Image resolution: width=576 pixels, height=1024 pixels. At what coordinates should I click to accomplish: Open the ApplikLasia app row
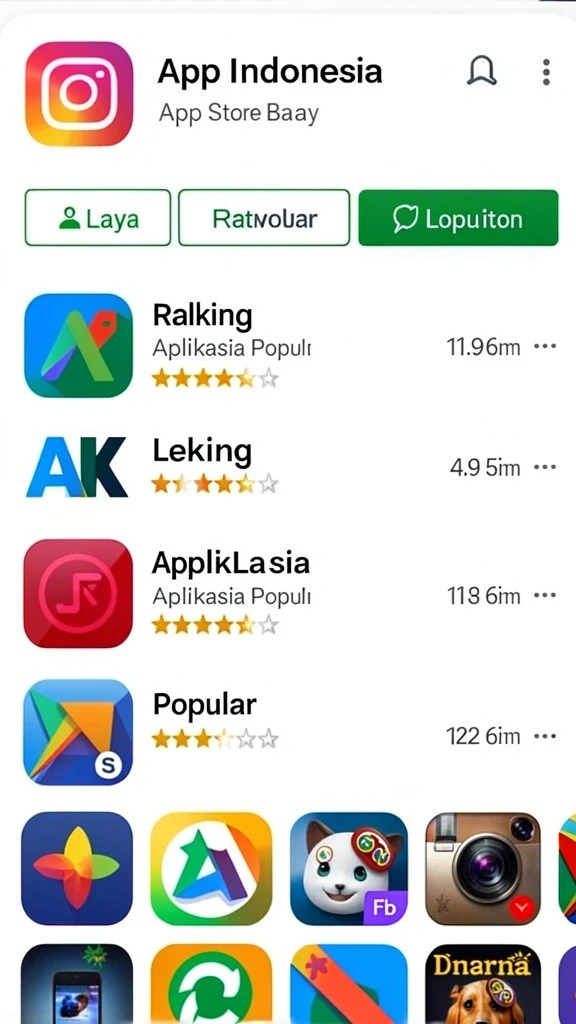point(288,593)
